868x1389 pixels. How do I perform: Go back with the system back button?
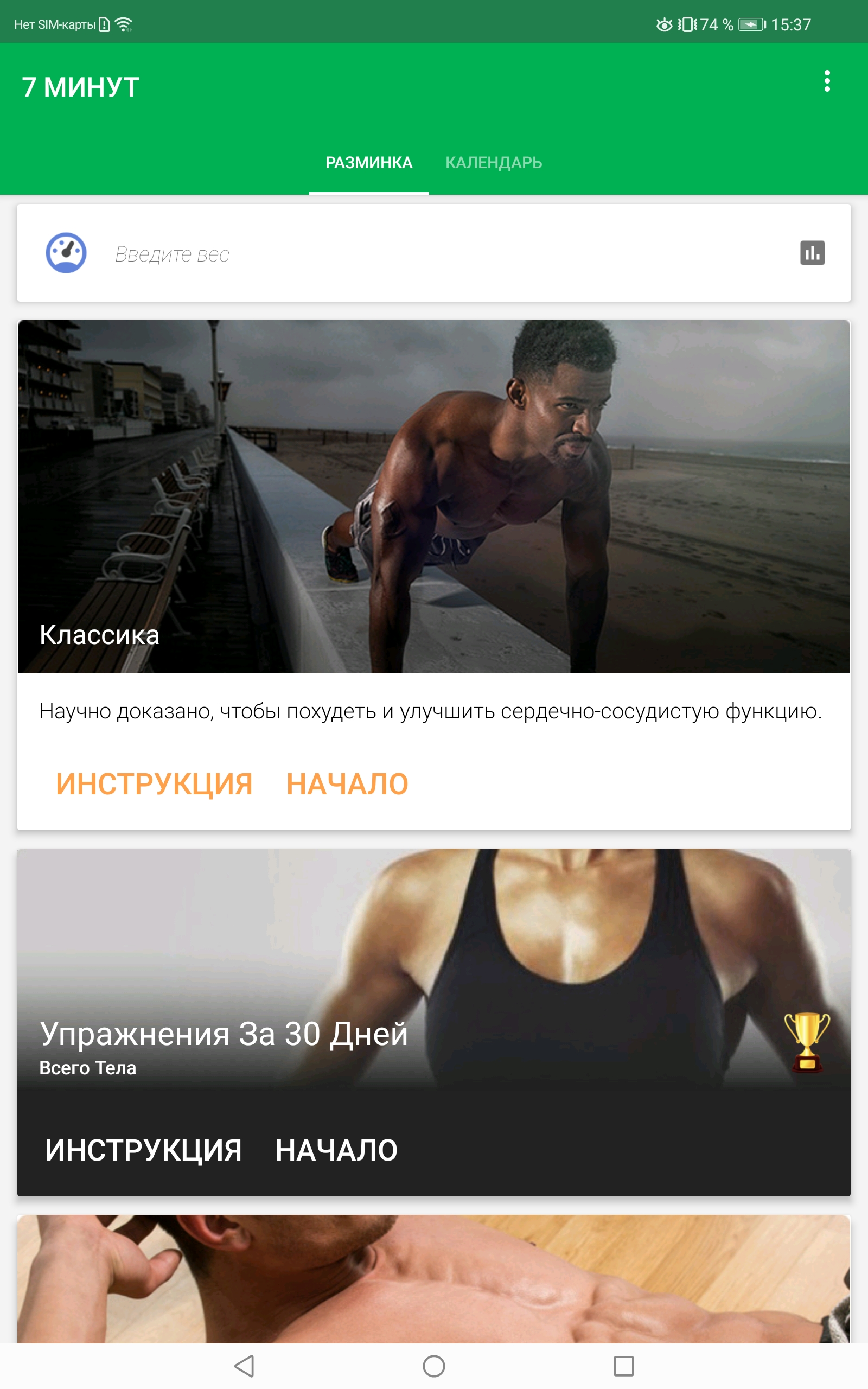(x=245, y=1366)
